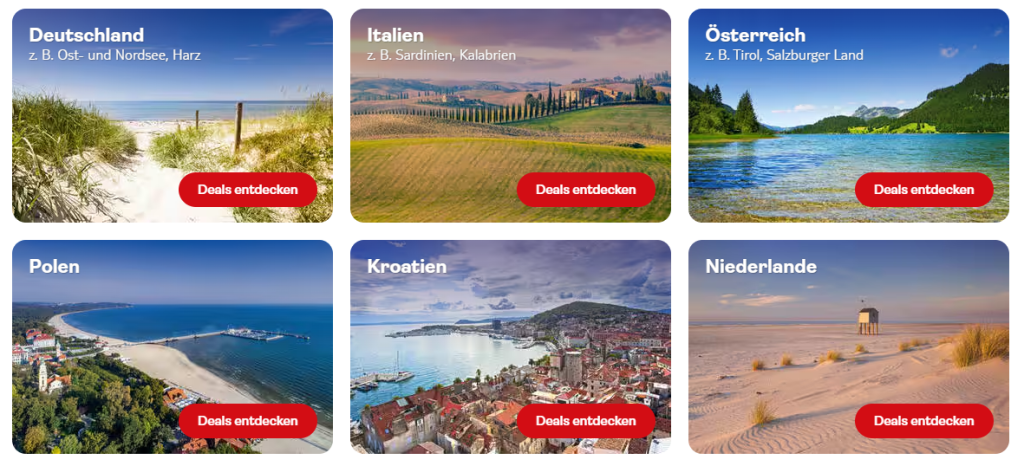Select Deals entdecken for Polen
1024x466 pixels.
[x=247, y=421]
